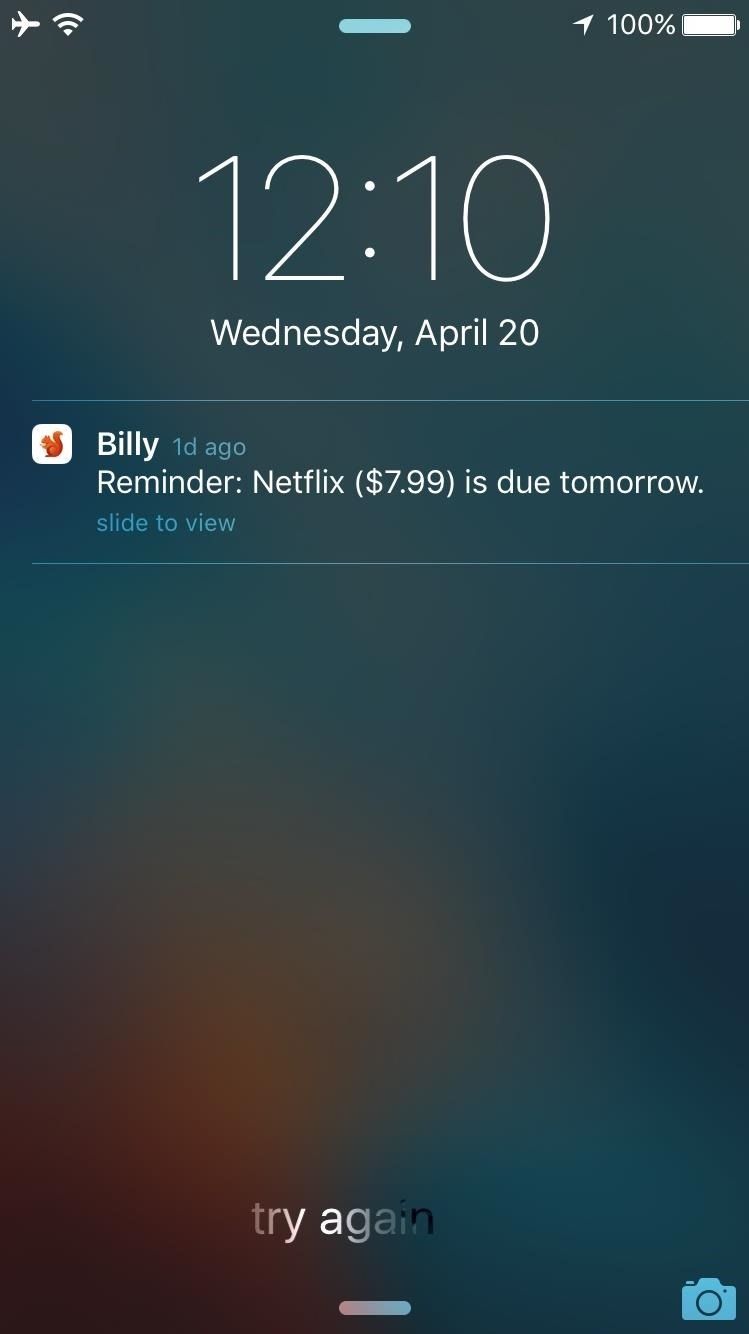Open the Billy Netflix reminder notification
749x1334 pixels.
pyautogui.click(x=400, y=482)
